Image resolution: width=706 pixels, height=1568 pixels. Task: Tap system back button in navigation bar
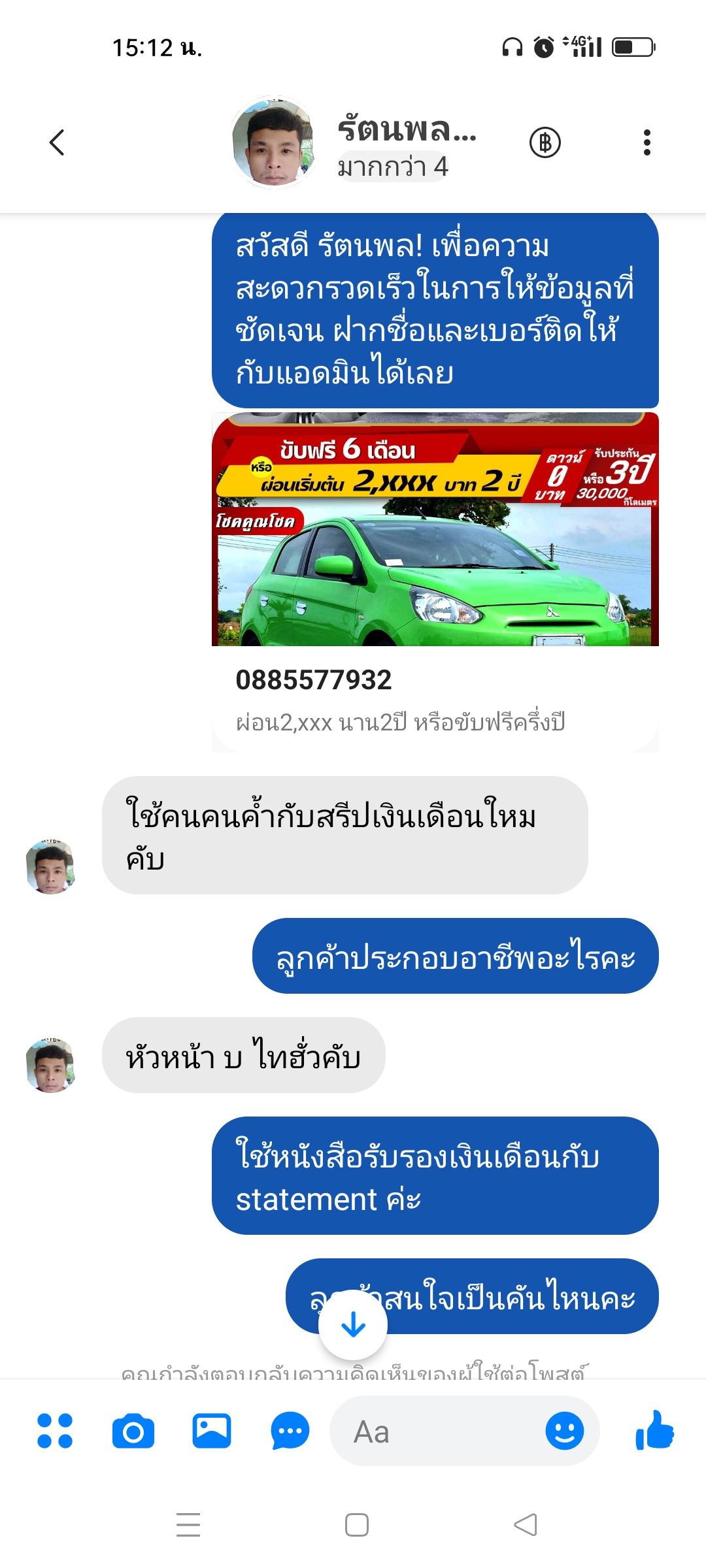(526, 1525)
